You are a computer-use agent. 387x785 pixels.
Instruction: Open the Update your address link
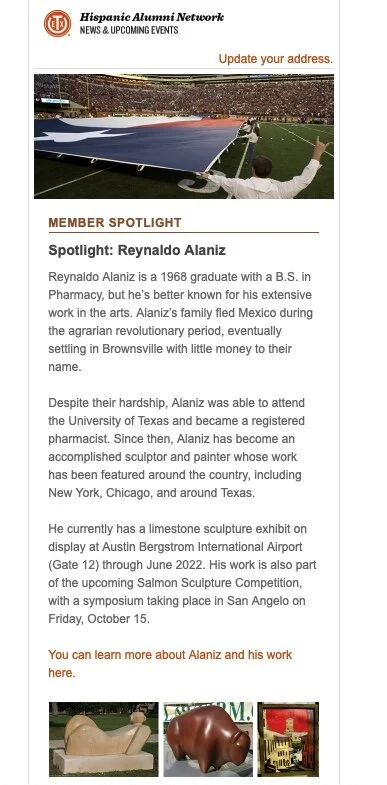275,59
